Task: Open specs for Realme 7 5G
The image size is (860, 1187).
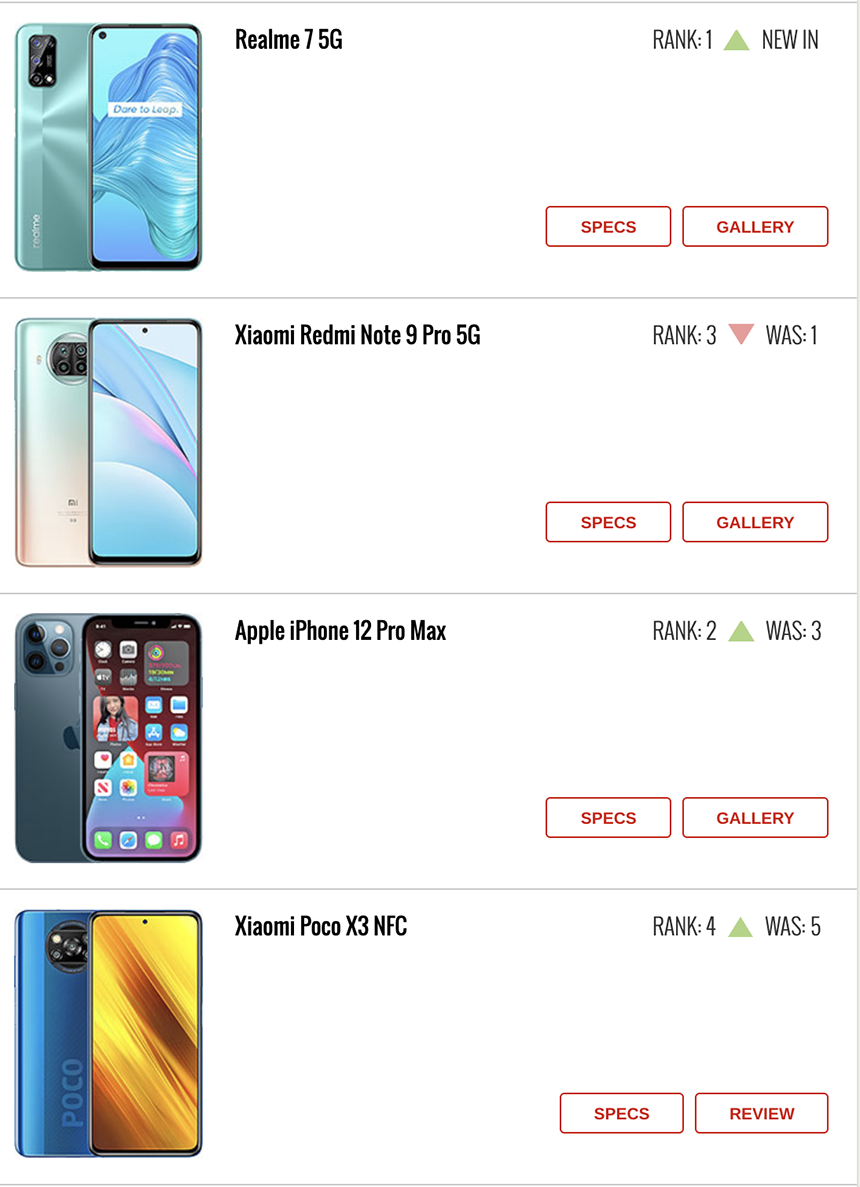Action: [608, 227]
